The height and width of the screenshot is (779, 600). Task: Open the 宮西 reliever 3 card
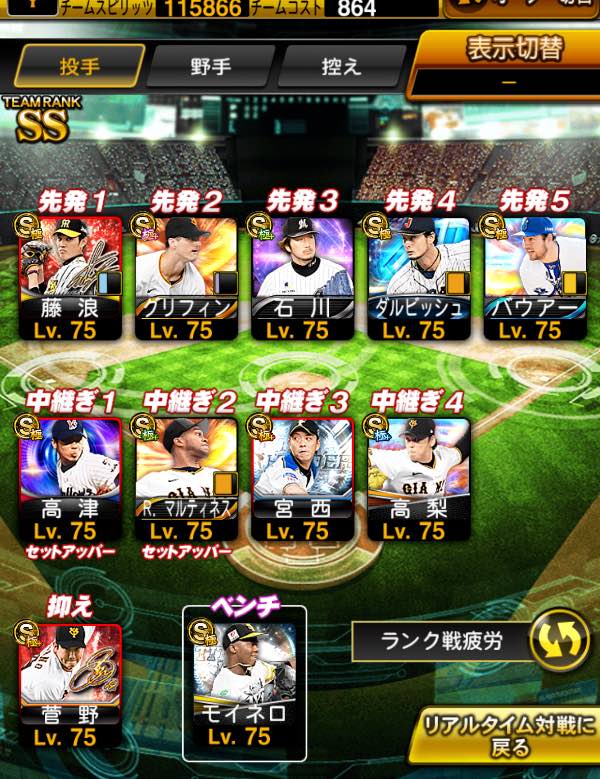tap(302, 479)
